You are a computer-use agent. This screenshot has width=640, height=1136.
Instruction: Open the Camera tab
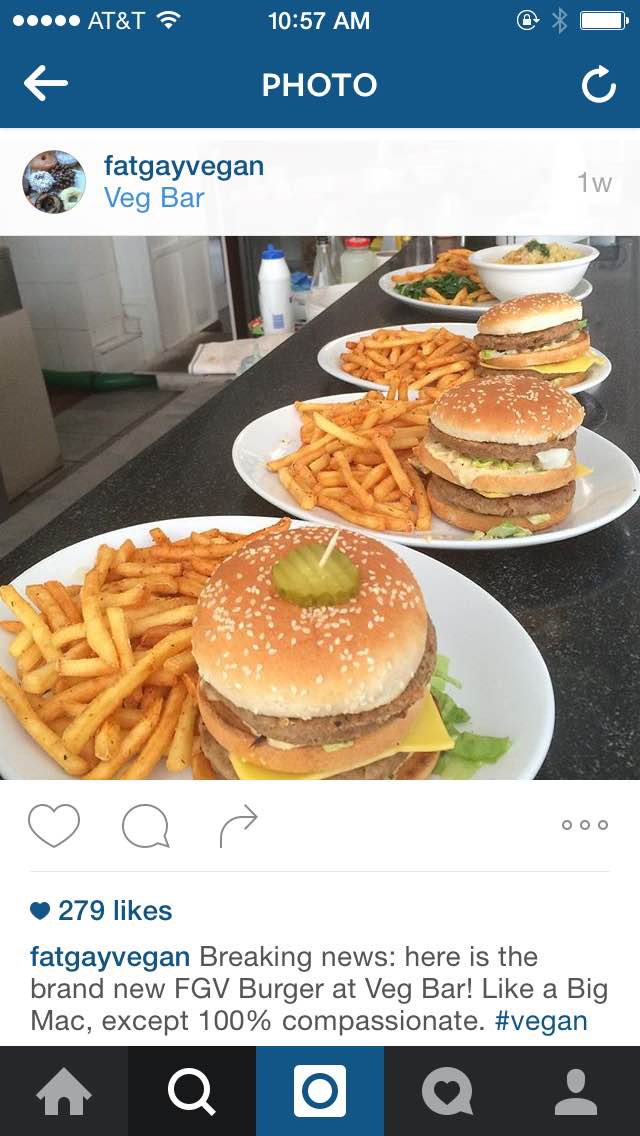(320, 1091)
